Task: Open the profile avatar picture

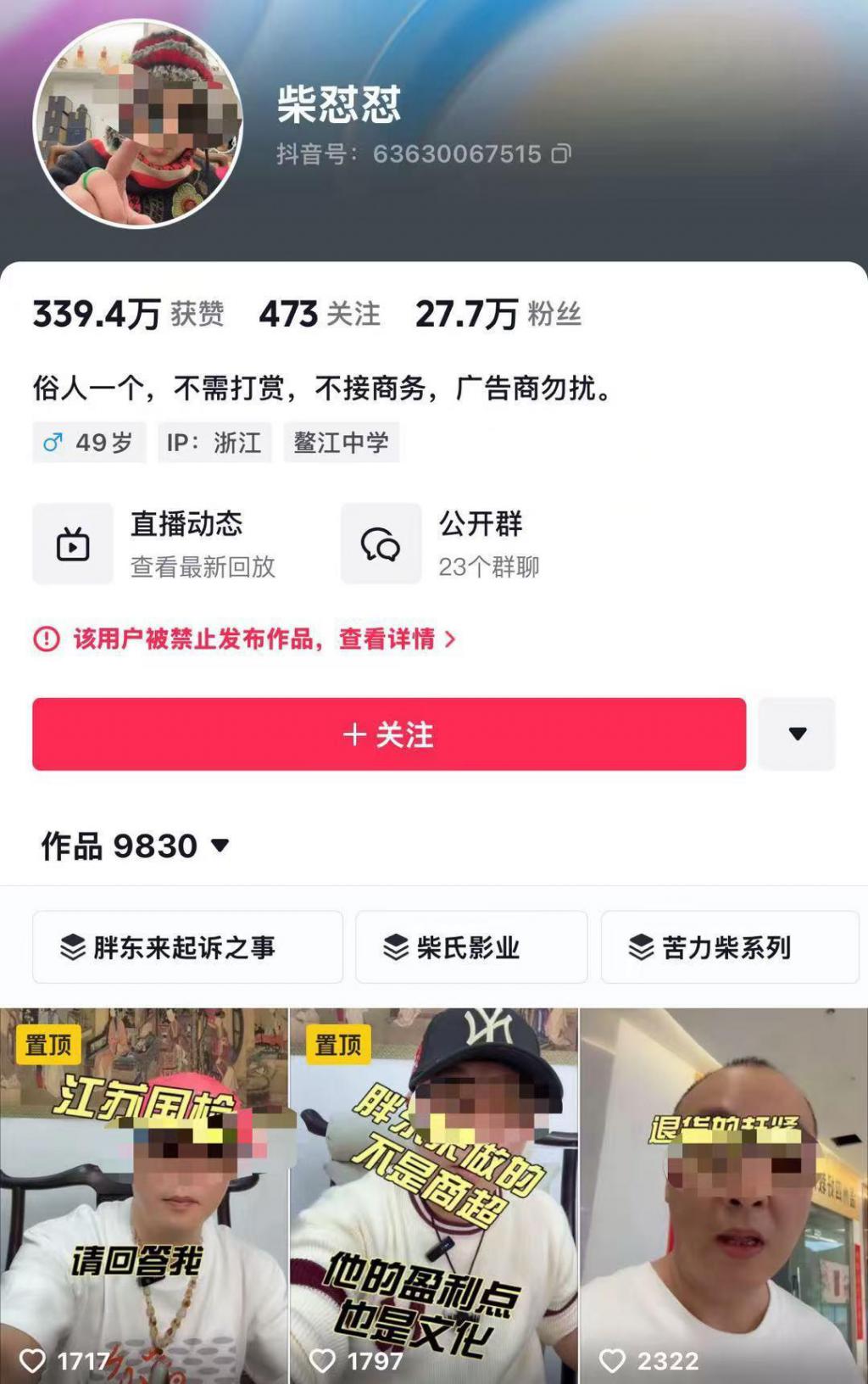Action: click(137, 124)
